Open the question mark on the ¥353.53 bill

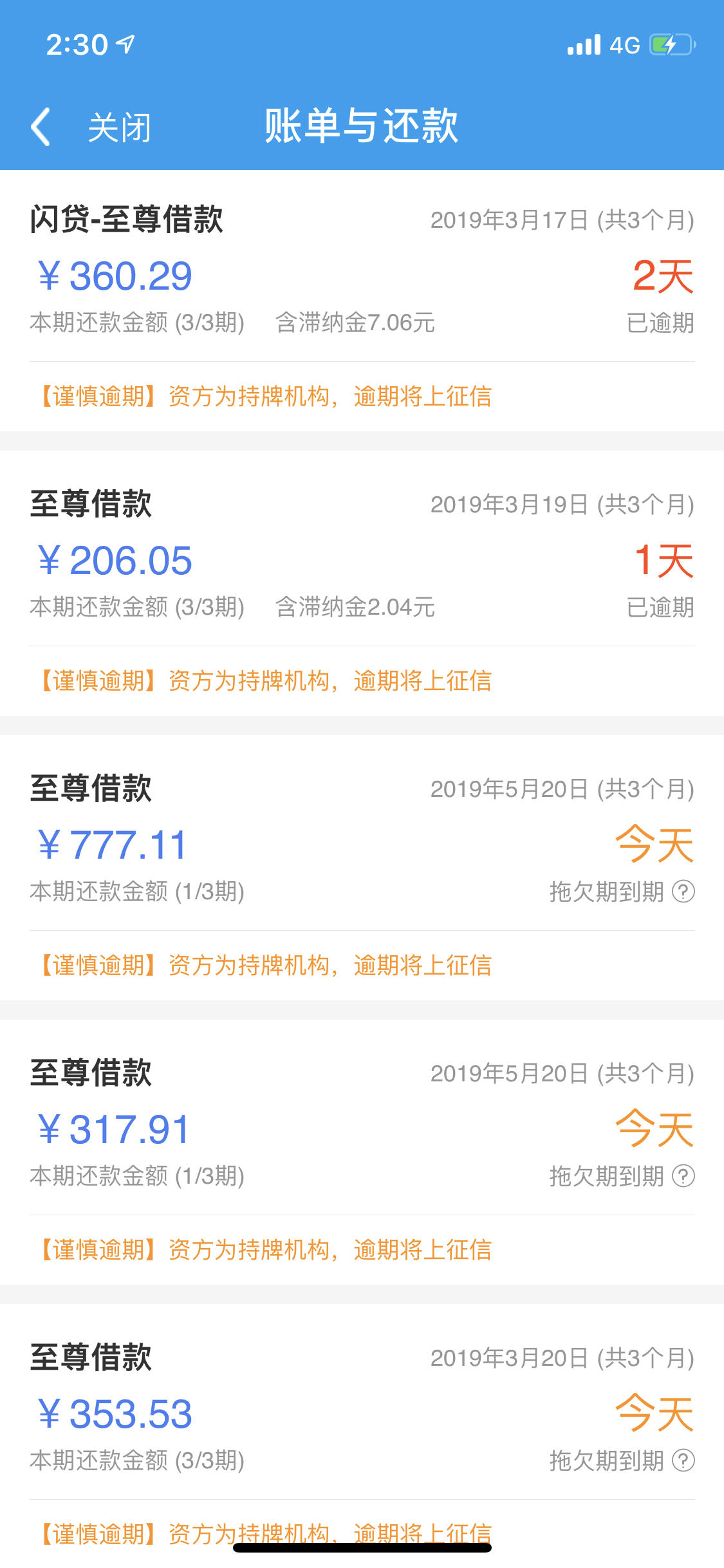point(683,1461)
